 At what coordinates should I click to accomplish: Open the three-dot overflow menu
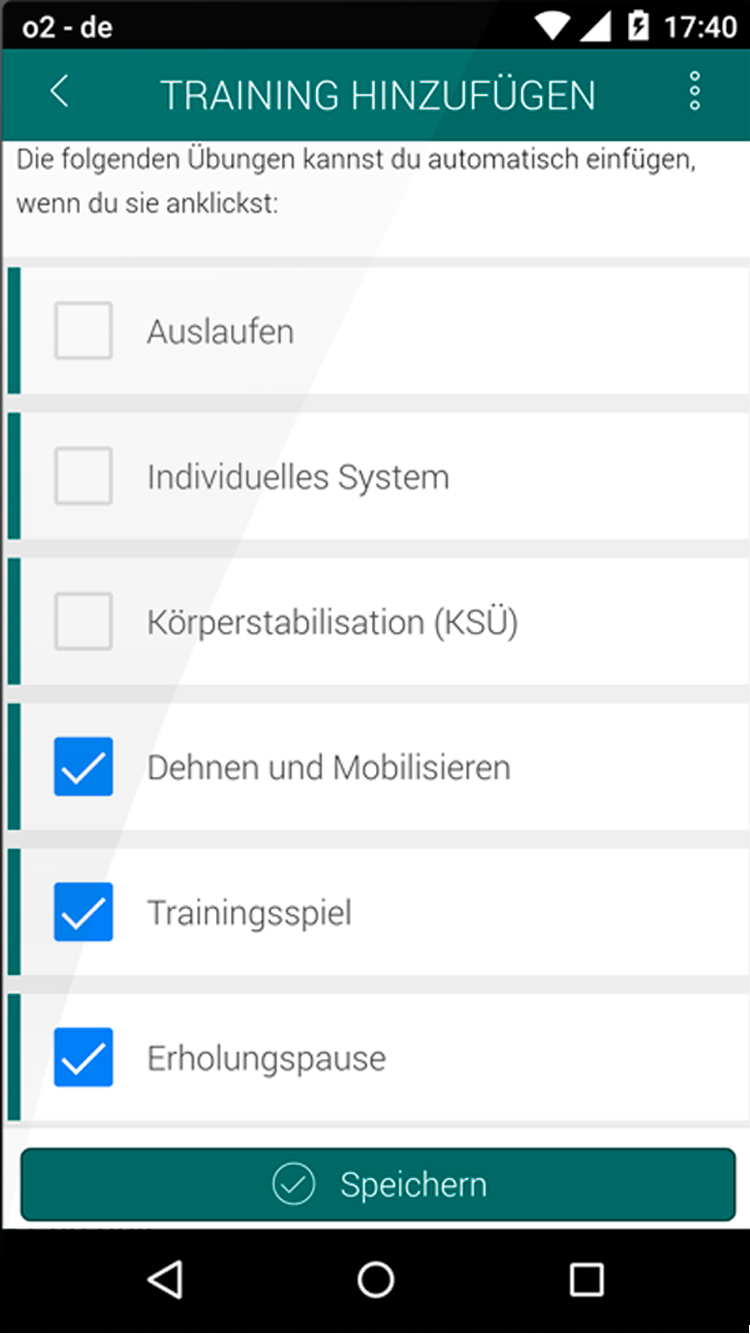click(x=695, y=92)
